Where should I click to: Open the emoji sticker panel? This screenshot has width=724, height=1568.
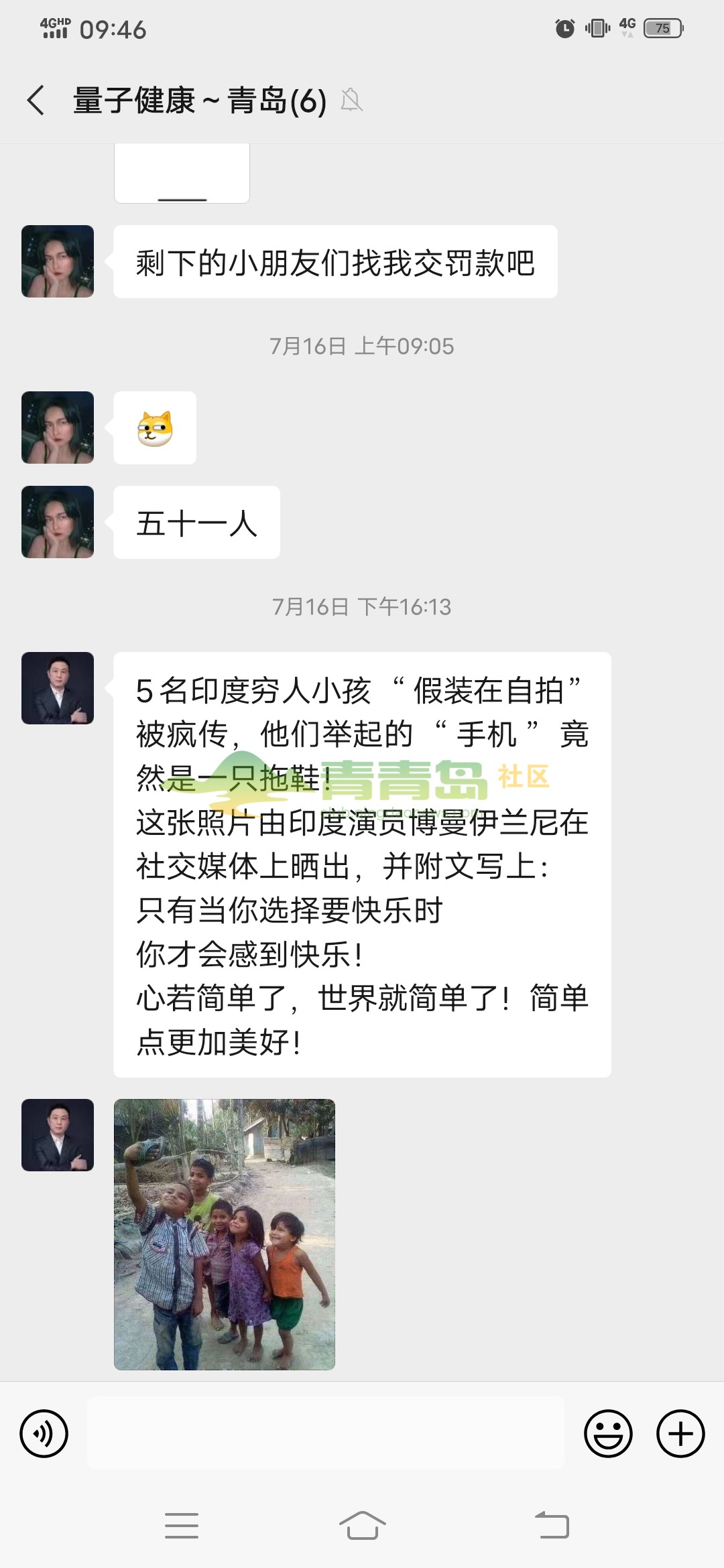click(608, 1433)
